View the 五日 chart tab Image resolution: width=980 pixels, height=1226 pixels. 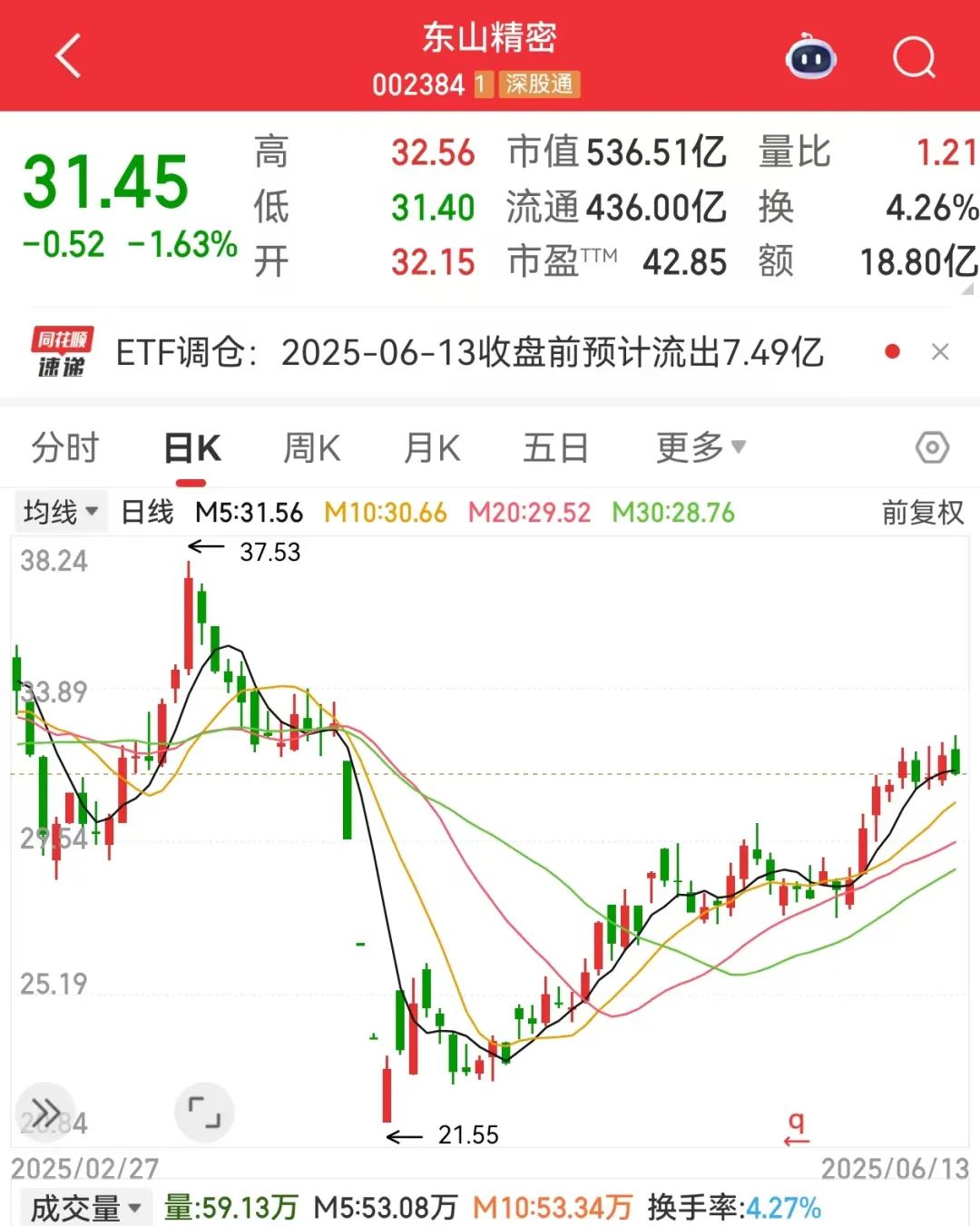tap(555, 448)
